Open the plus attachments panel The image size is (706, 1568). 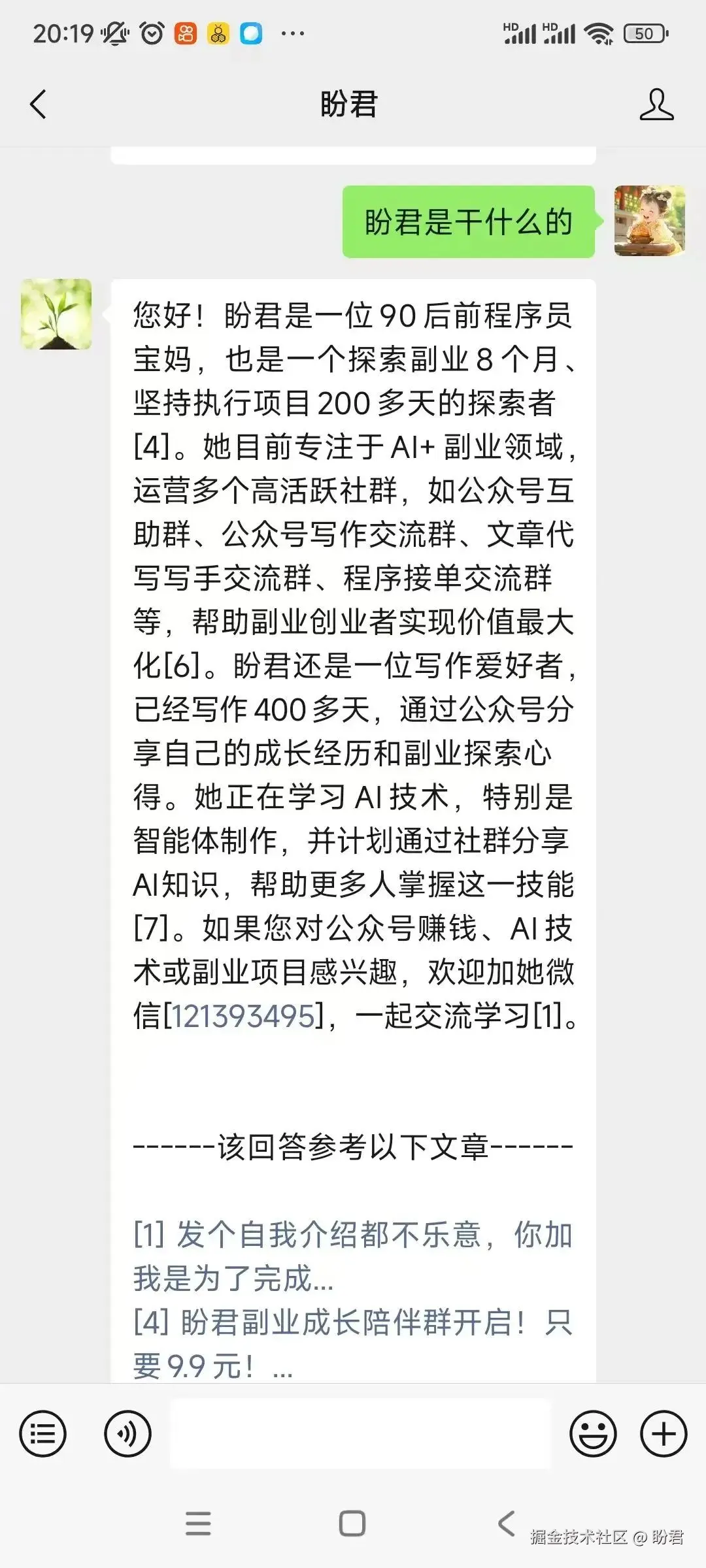click(664, 1434)
